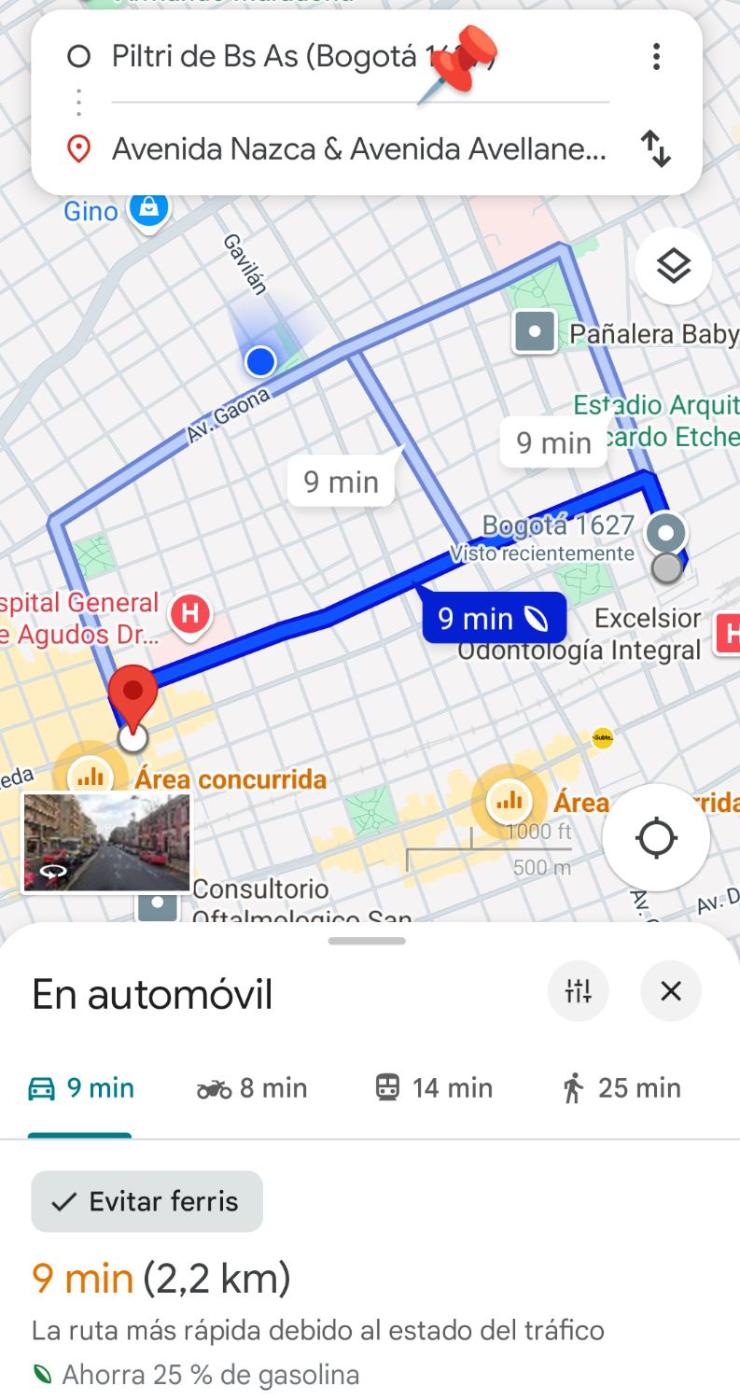
Task: Open the Street View thumbnail
Action: tap(106, 842)
